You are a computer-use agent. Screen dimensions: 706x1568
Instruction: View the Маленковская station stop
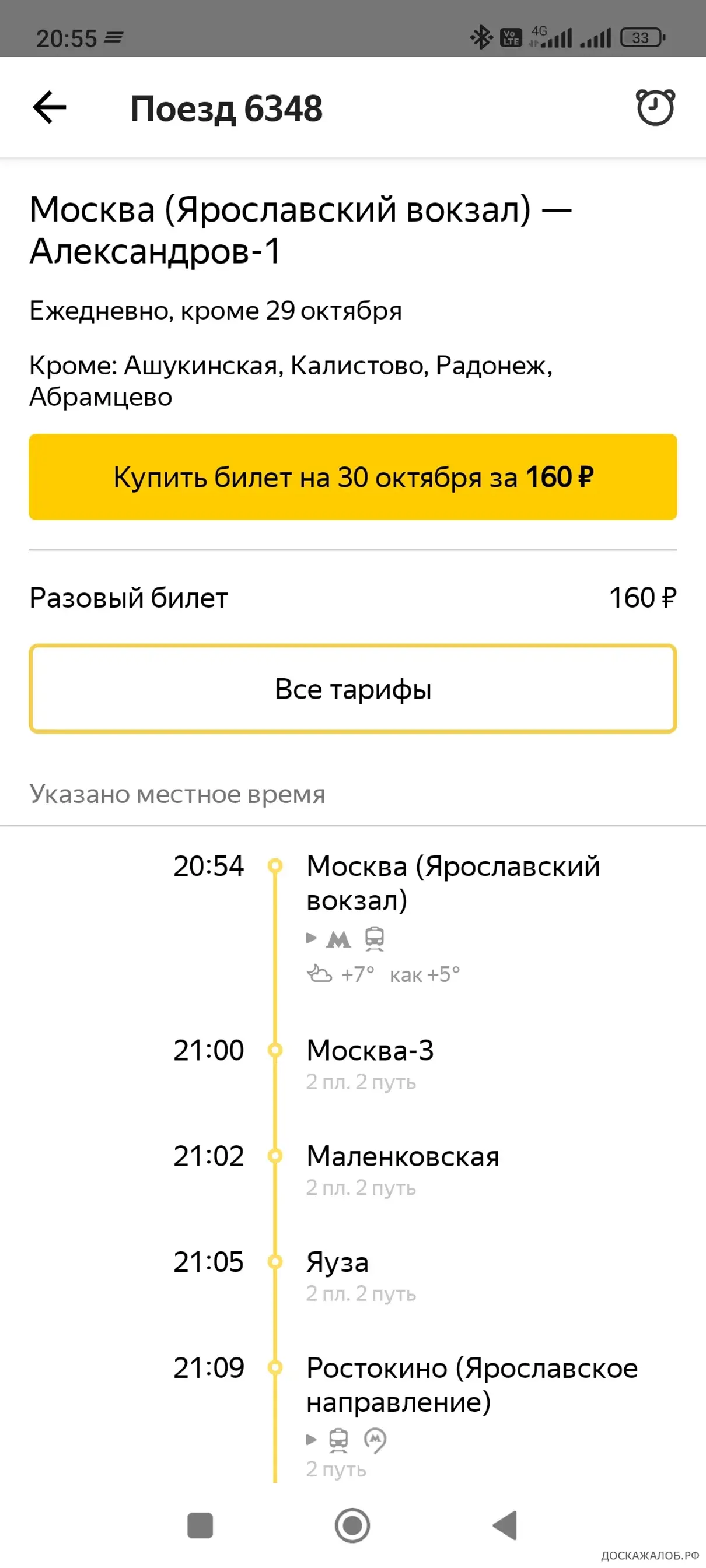coord(402,1156)
